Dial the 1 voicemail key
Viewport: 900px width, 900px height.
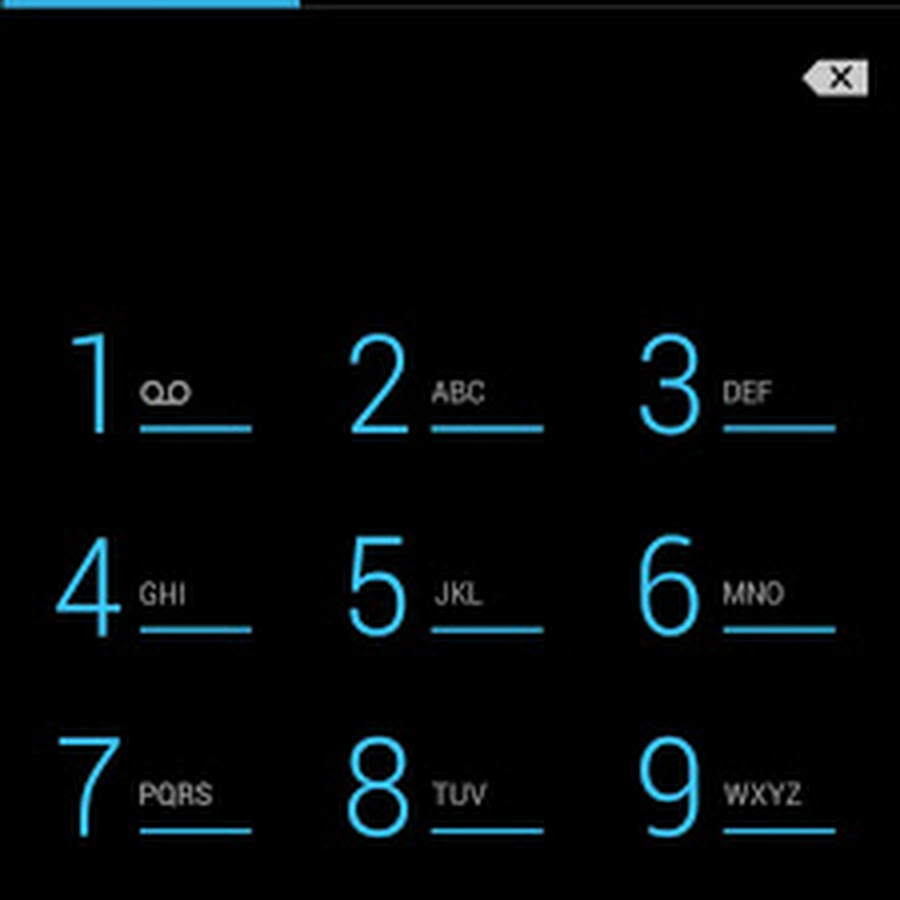155,388
